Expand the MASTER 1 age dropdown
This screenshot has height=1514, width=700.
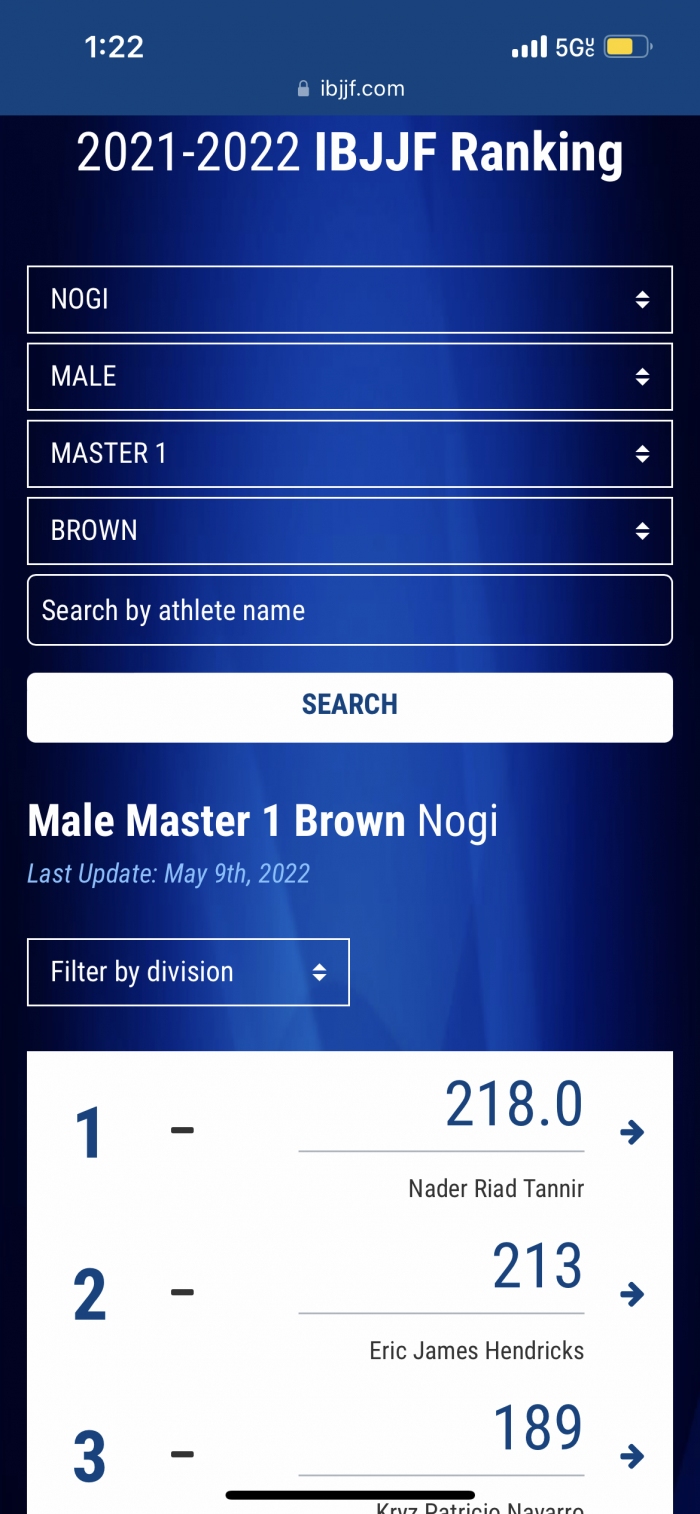click(349, 453)
